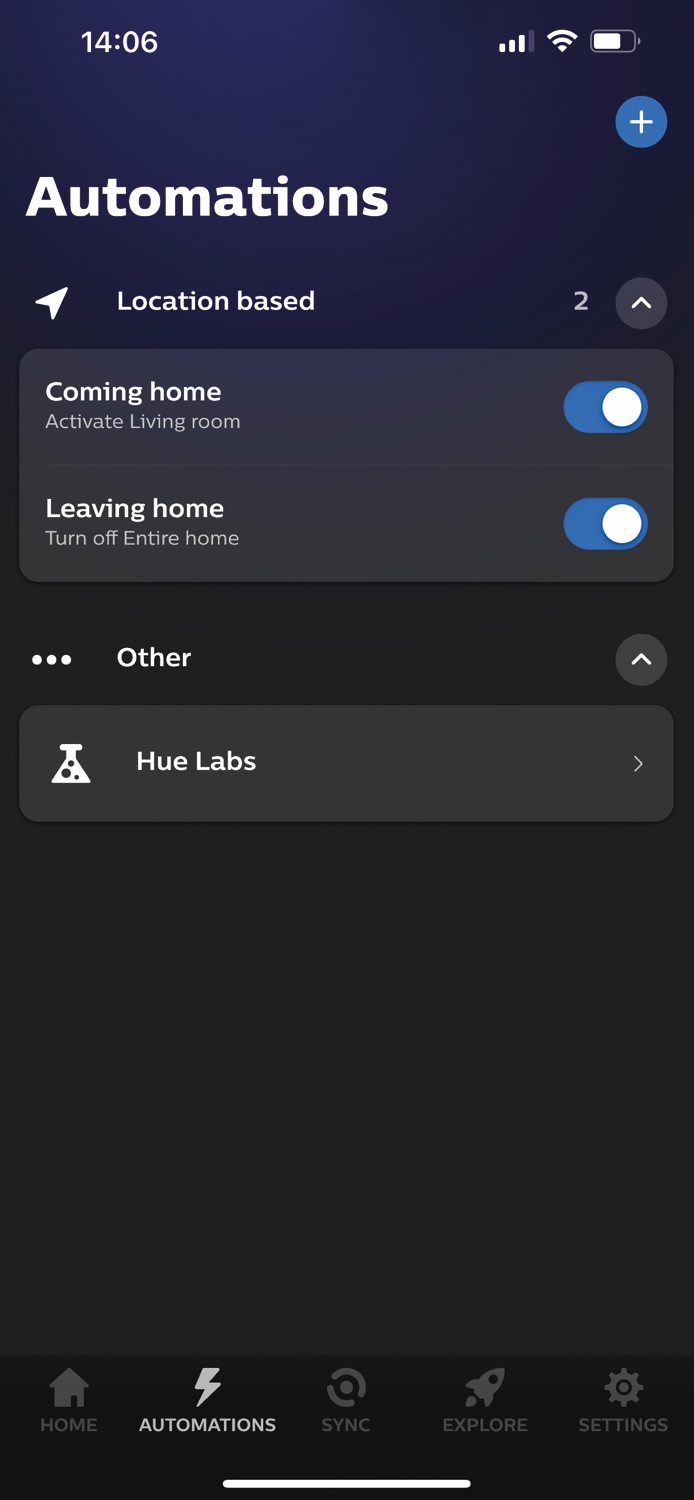Disable the Coming home automation
Screen dimensions: 694x1500
[606, 408]
